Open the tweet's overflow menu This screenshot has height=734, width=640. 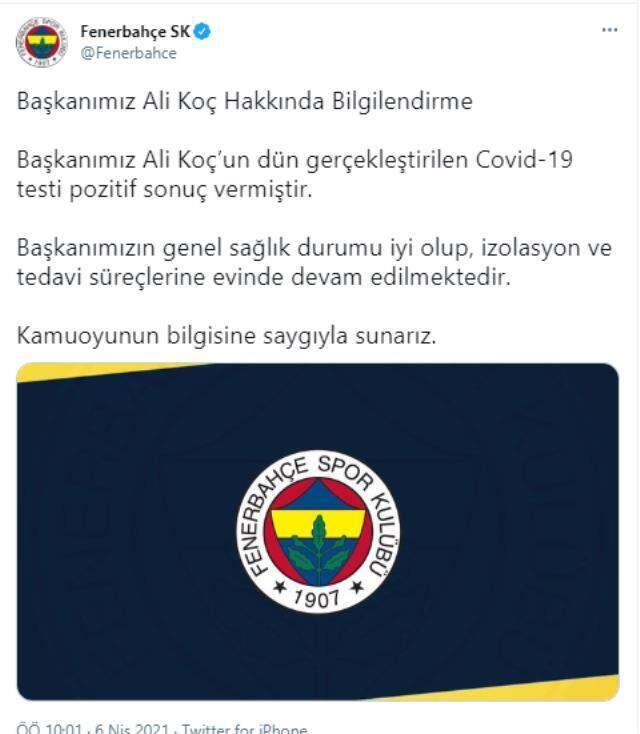pyautogui.click(x=609, y=31)
